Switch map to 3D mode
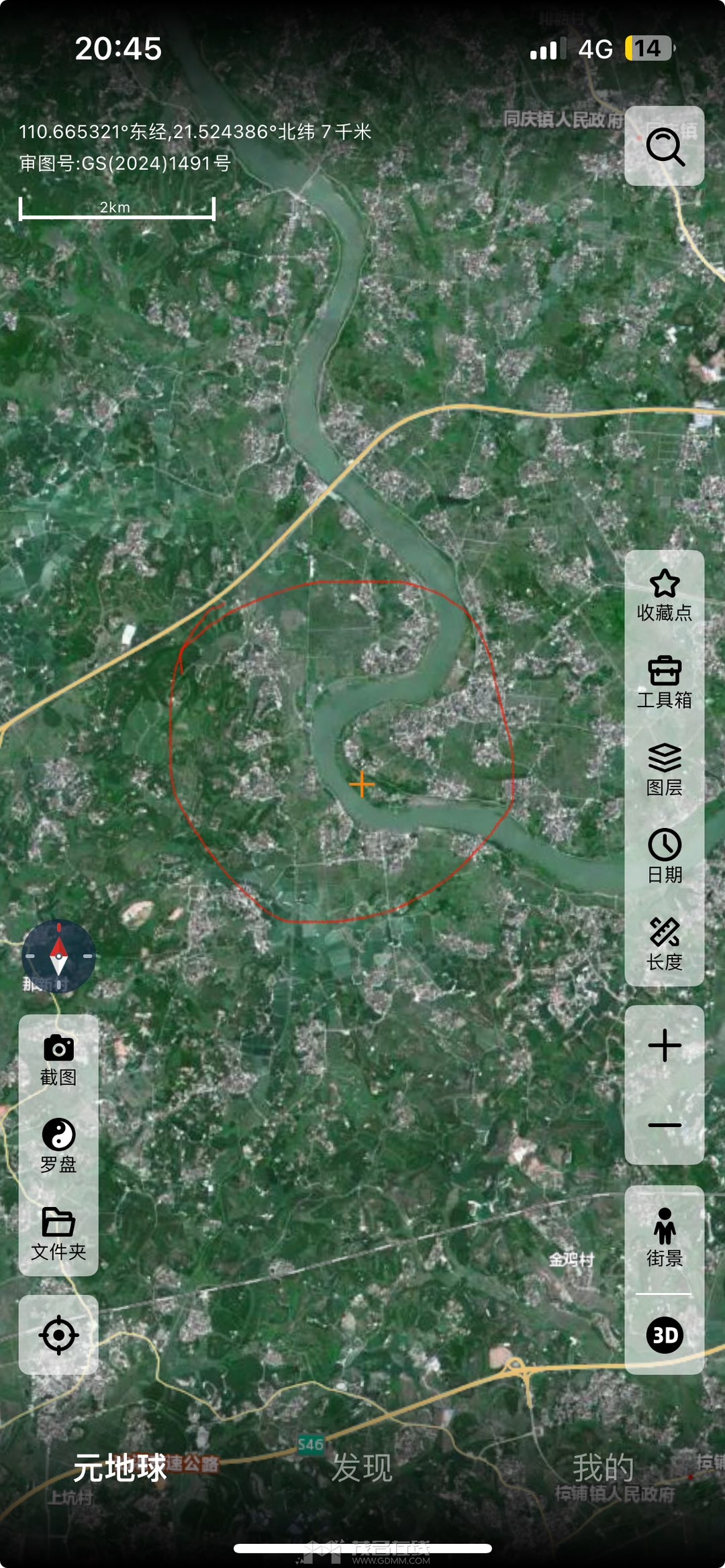The height and width of the screenshot is (1568, 725). [x=664, y=1335]
